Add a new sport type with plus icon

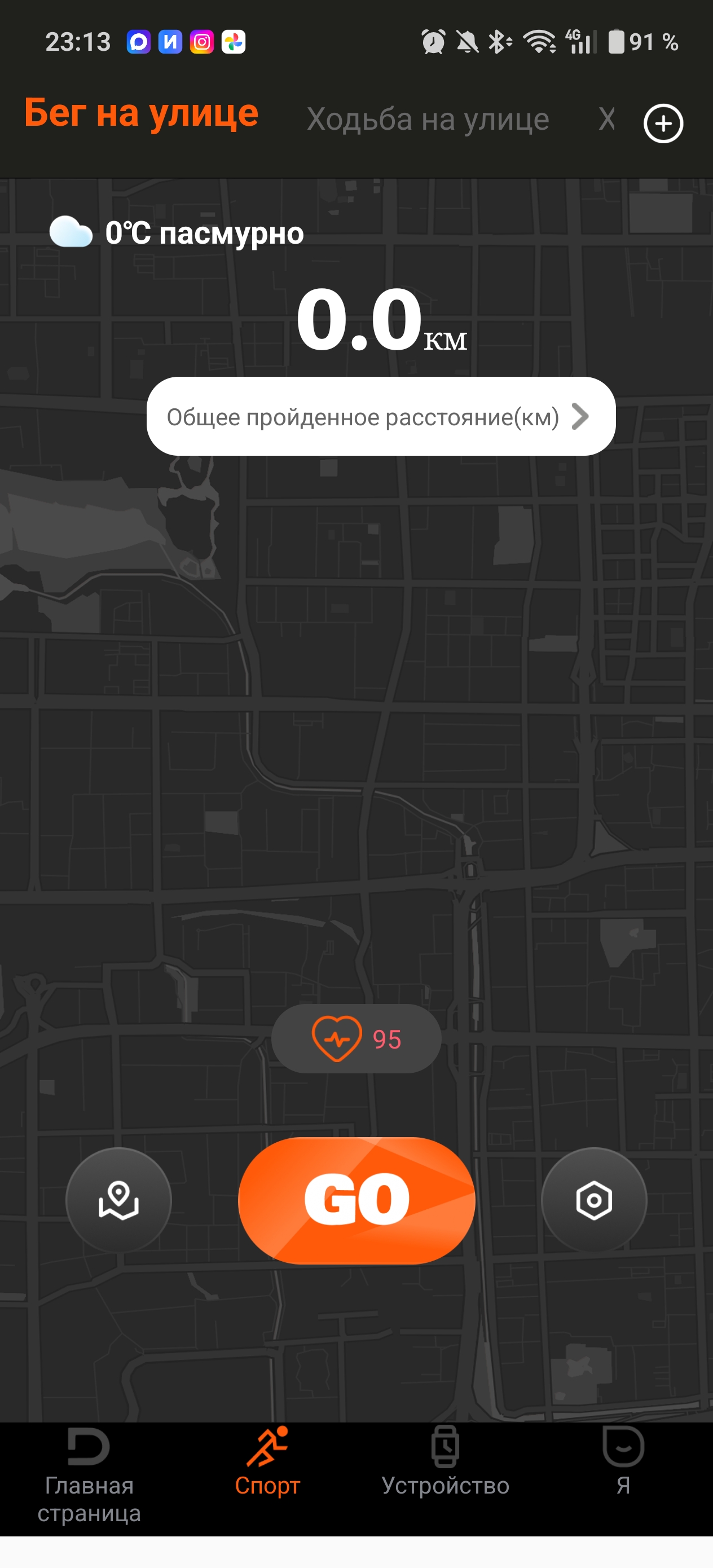tap(663, 124)
